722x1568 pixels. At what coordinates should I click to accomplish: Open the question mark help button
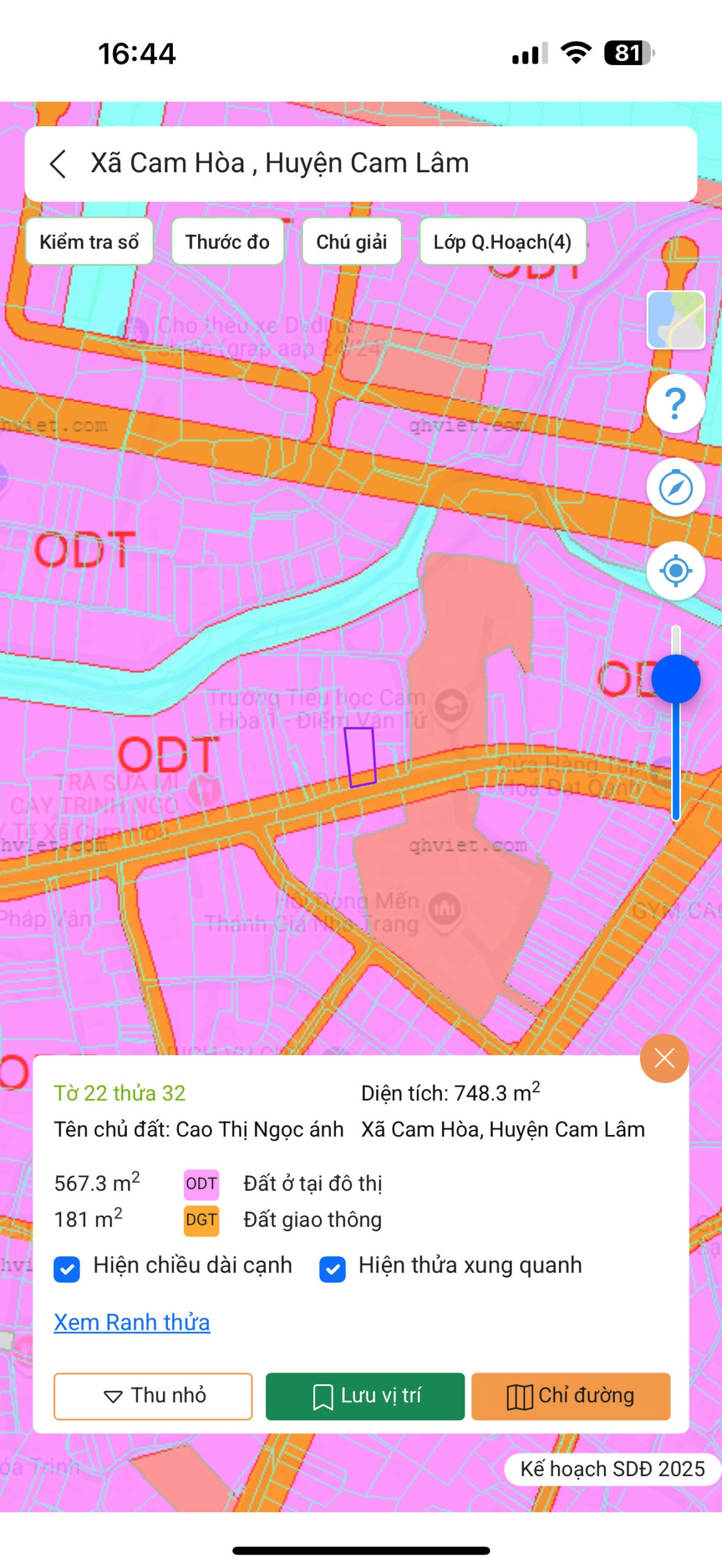[x=675, y=404]
